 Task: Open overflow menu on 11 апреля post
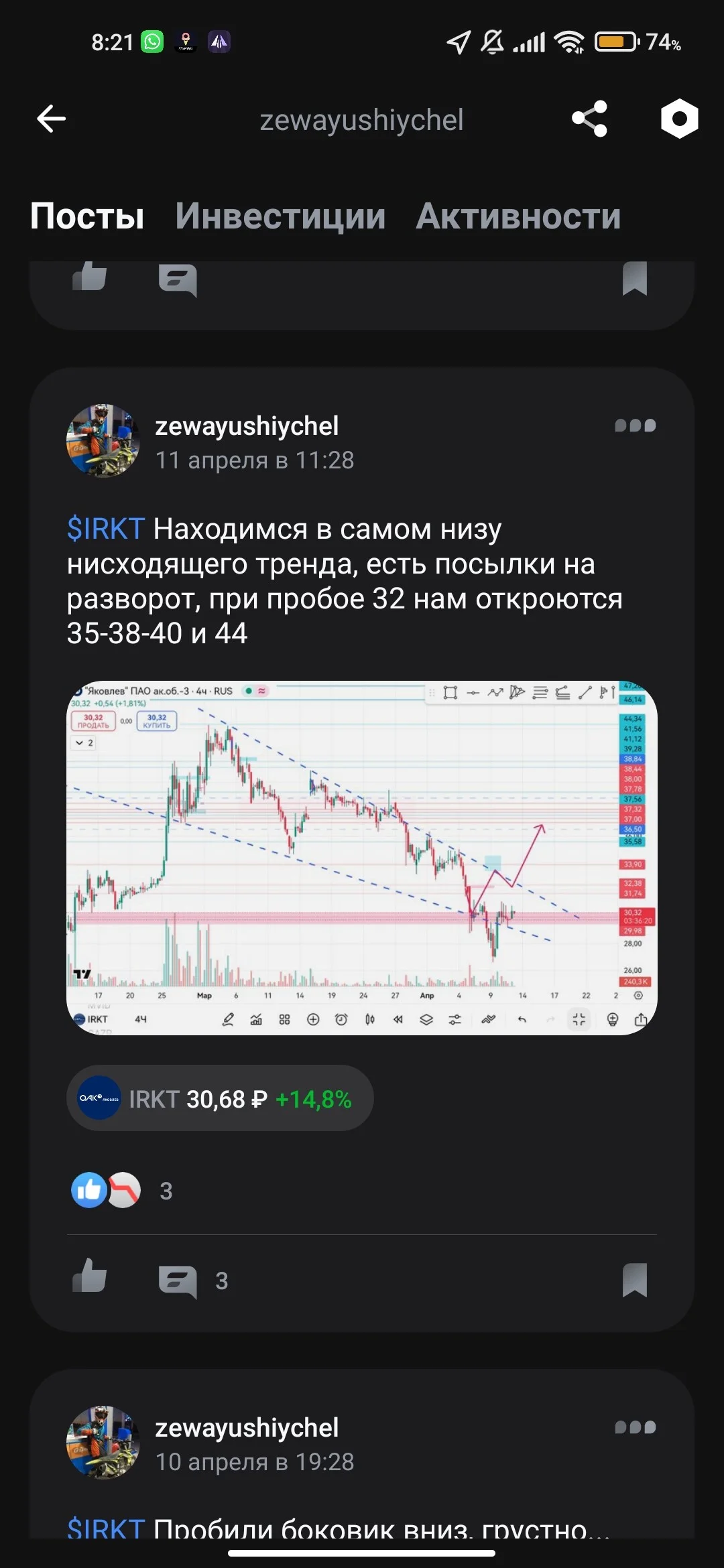click(x=635, y=426)
